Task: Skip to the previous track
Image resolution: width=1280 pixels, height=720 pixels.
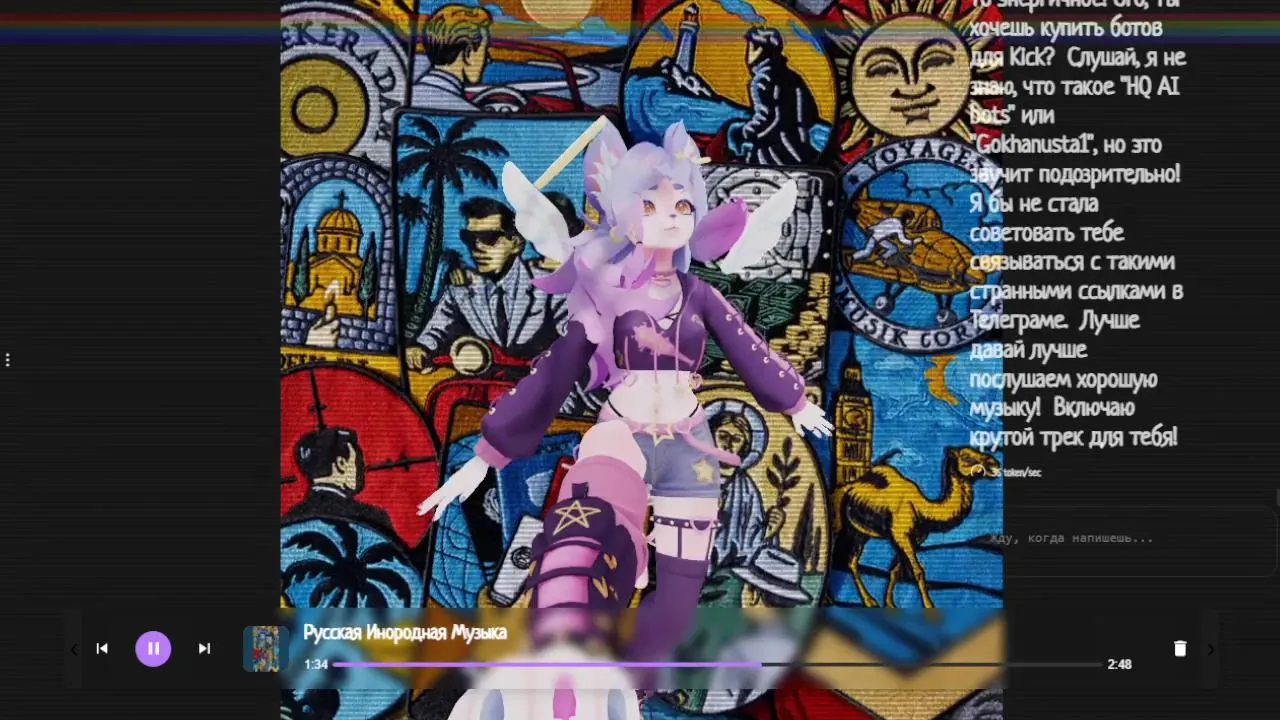Action: (x=102, y=649)
